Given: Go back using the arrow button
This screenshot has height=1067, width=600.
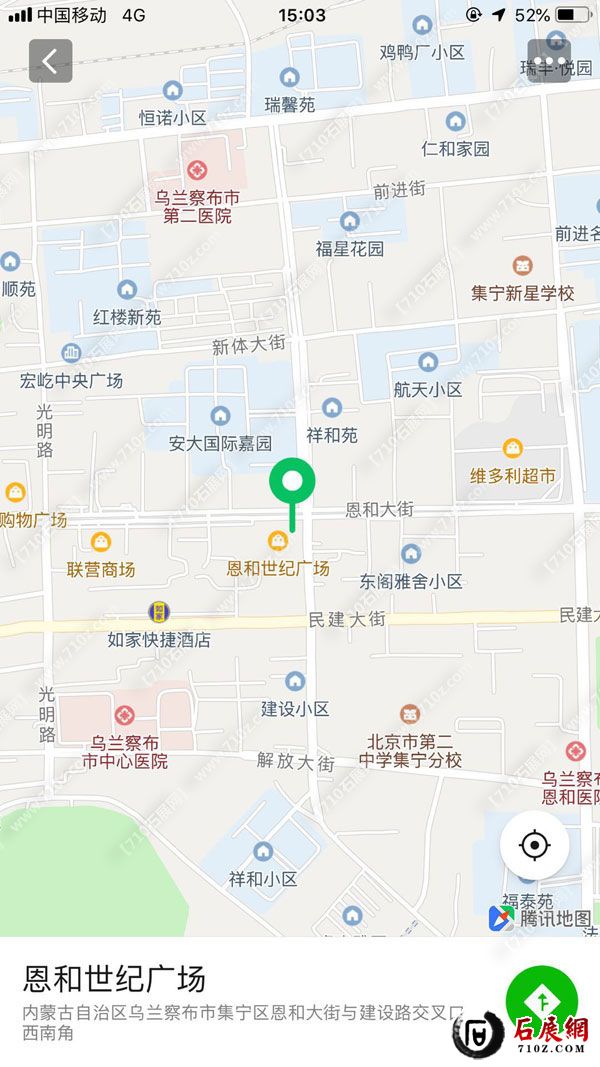Looking at the screenshot, I should [50, 61].
